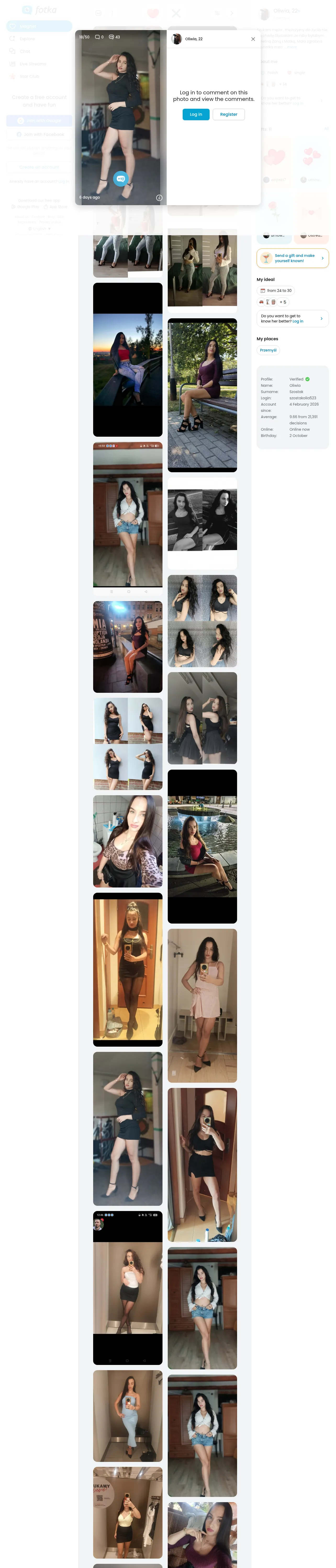Open the sunset bench photo

127,360
